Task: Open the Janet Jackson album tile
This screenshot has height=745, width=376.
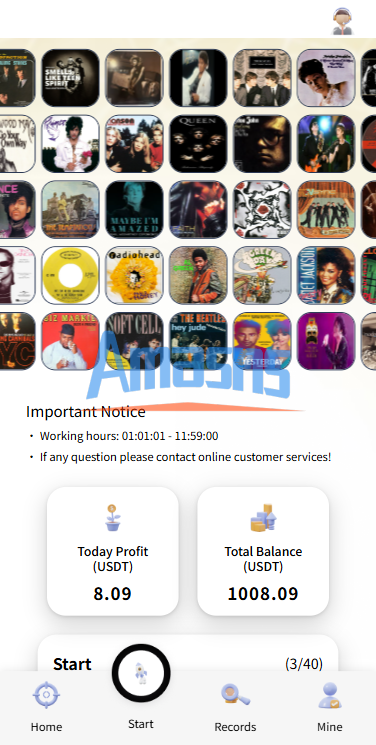Action: [x=326, y=275]
